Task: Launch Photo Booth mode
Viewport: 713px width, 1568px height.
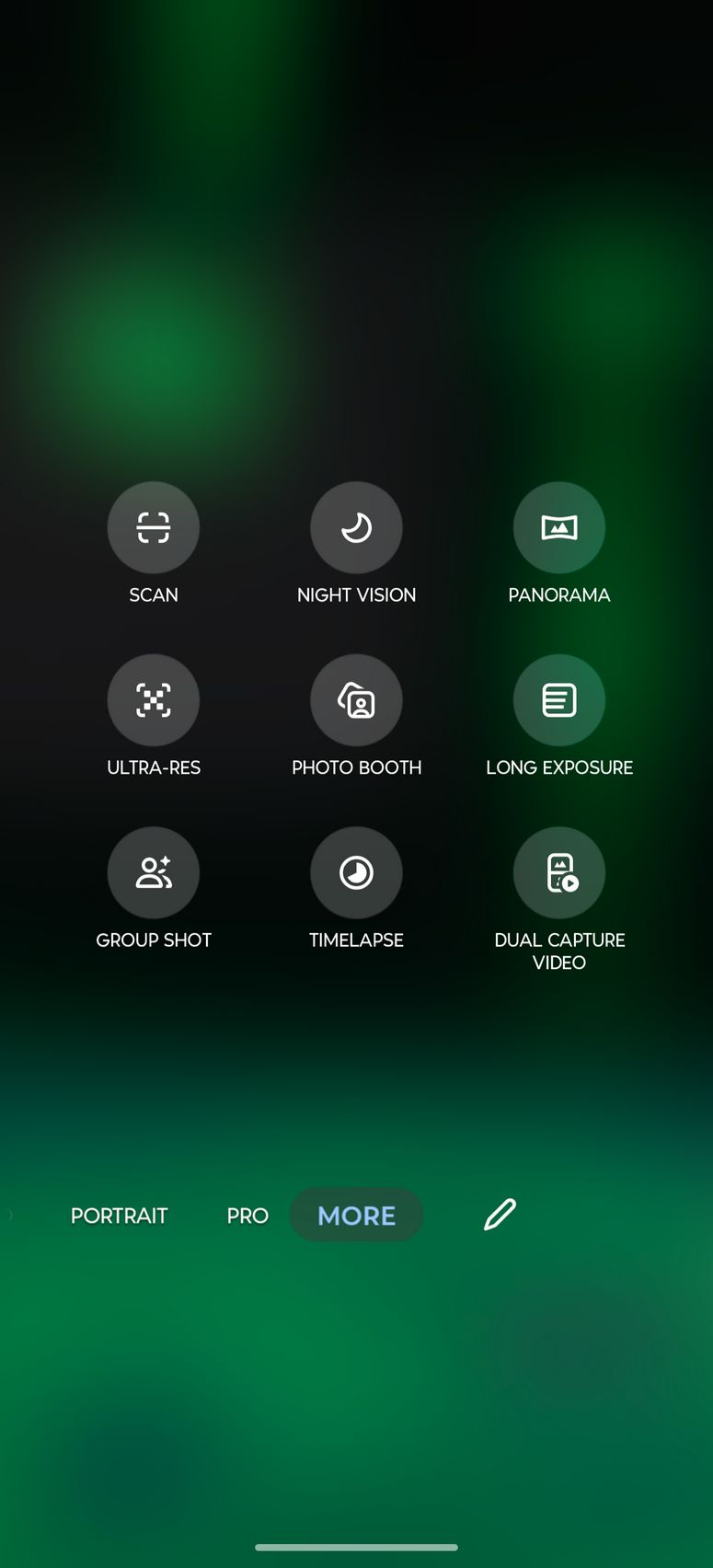Action: click(x=356, y=700)
